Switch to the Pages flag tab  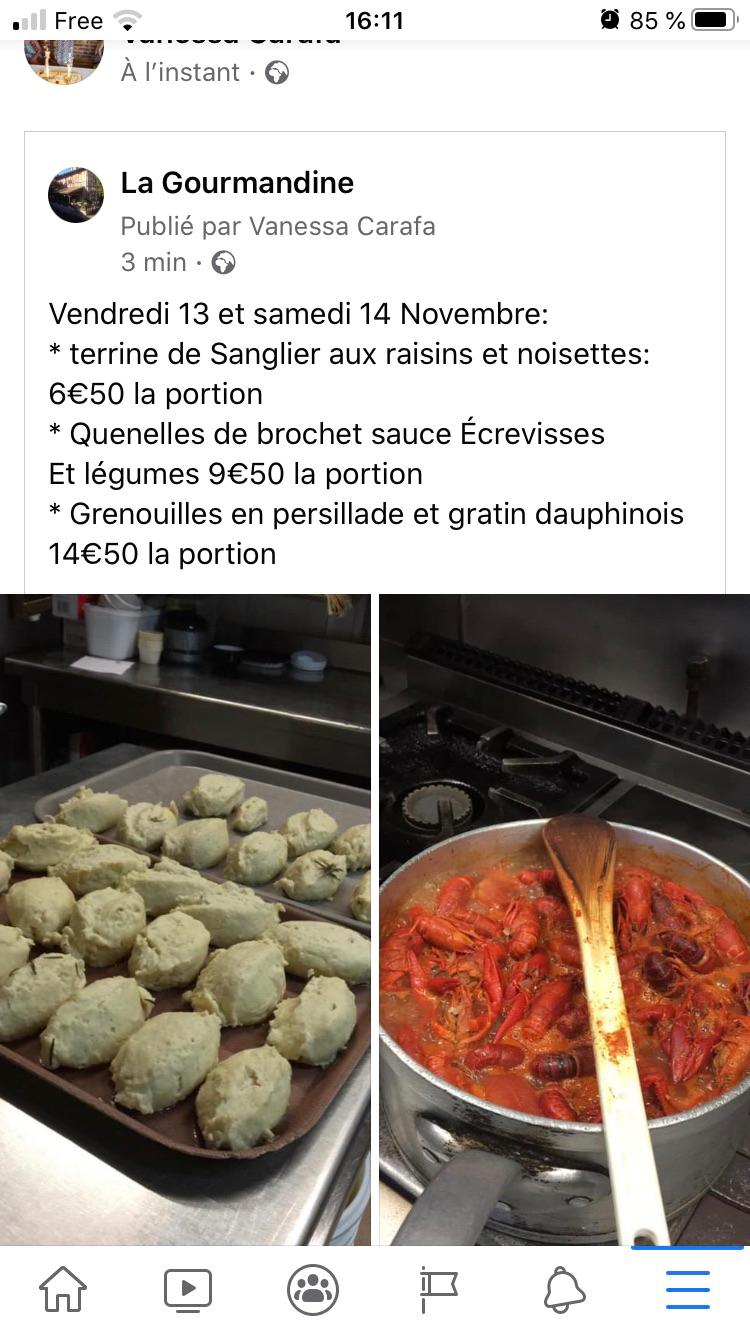(x=438, y=1289)
